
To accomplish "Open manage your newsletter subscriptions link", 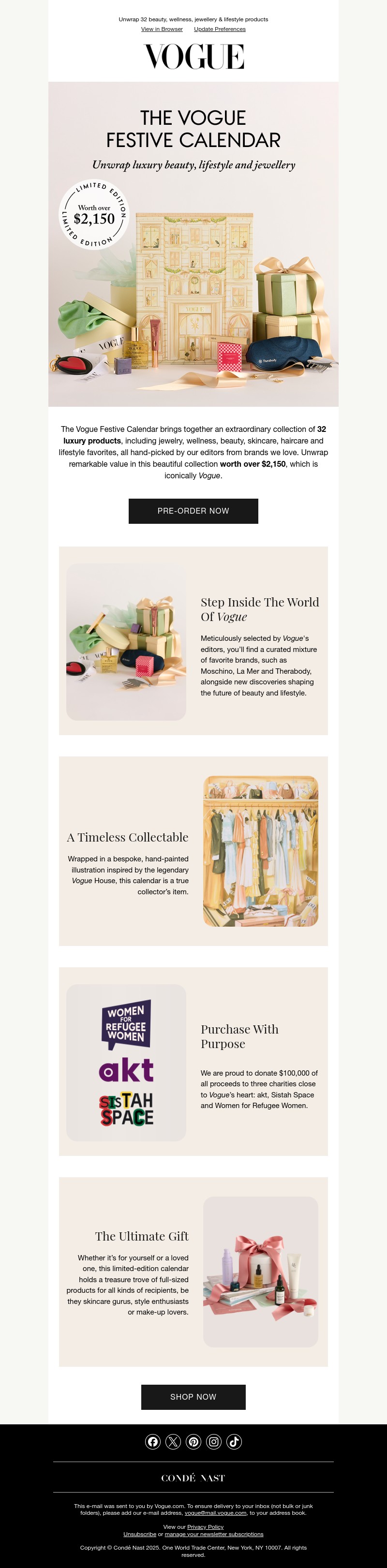I will pos(214,1534).
